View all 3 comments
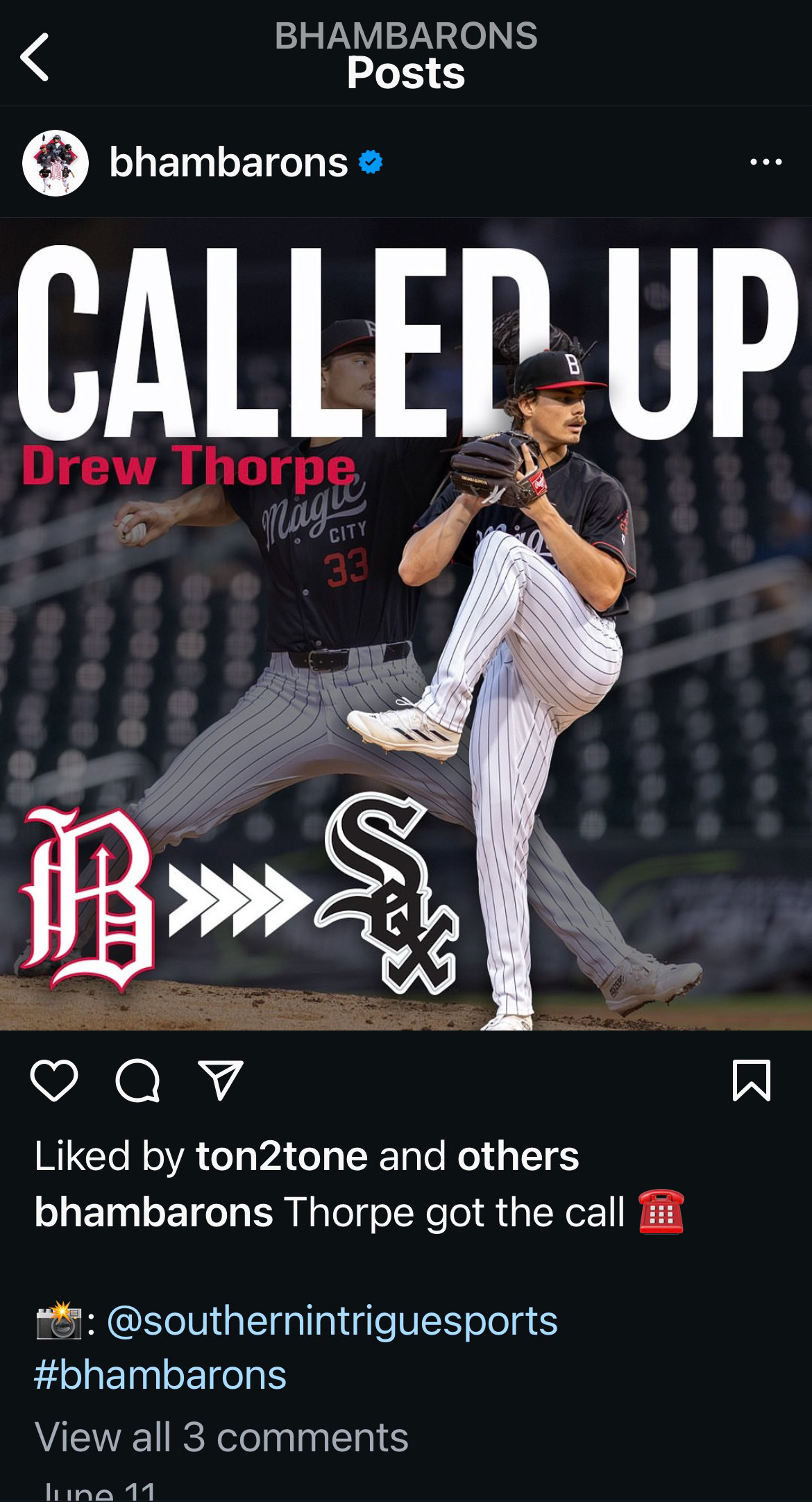This screenshot has height=1502, width=812. pos(221,1437)
